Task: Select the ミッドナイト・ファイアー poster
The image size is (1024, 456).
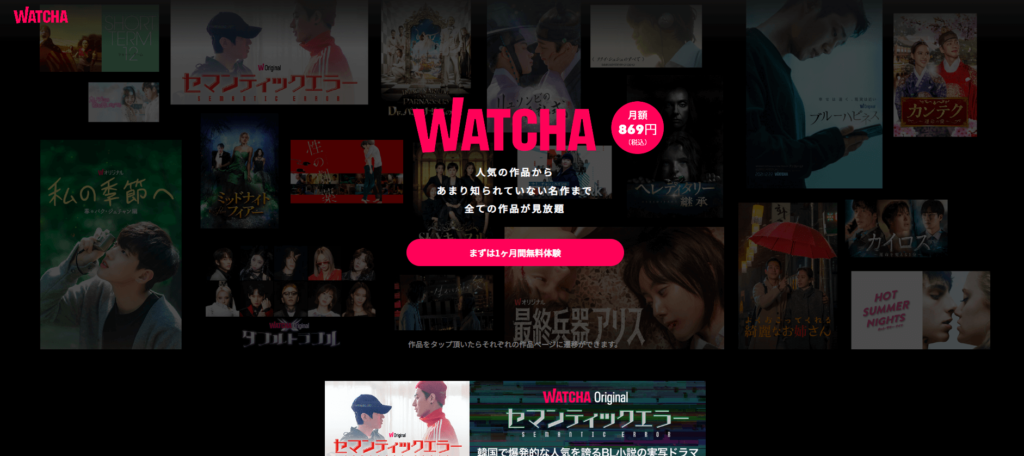Action: point(238,172)
